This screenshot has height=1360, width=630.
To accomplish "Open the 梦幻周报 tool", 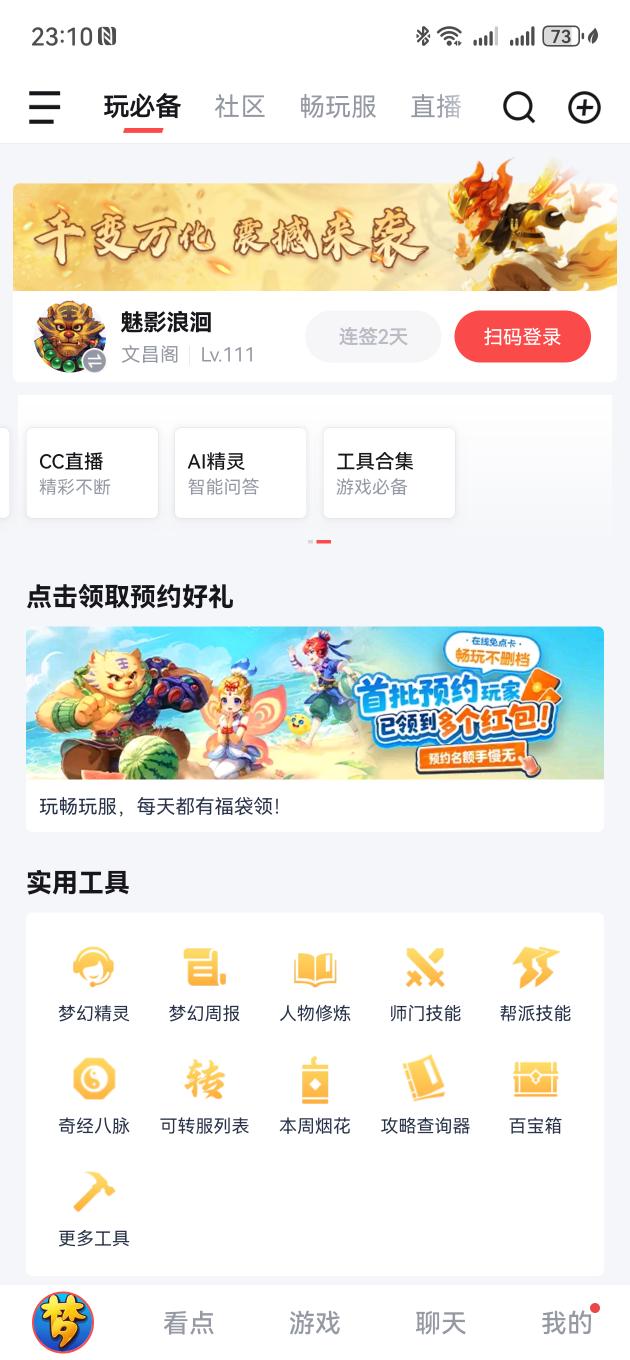I will click(x=204, y=984).
